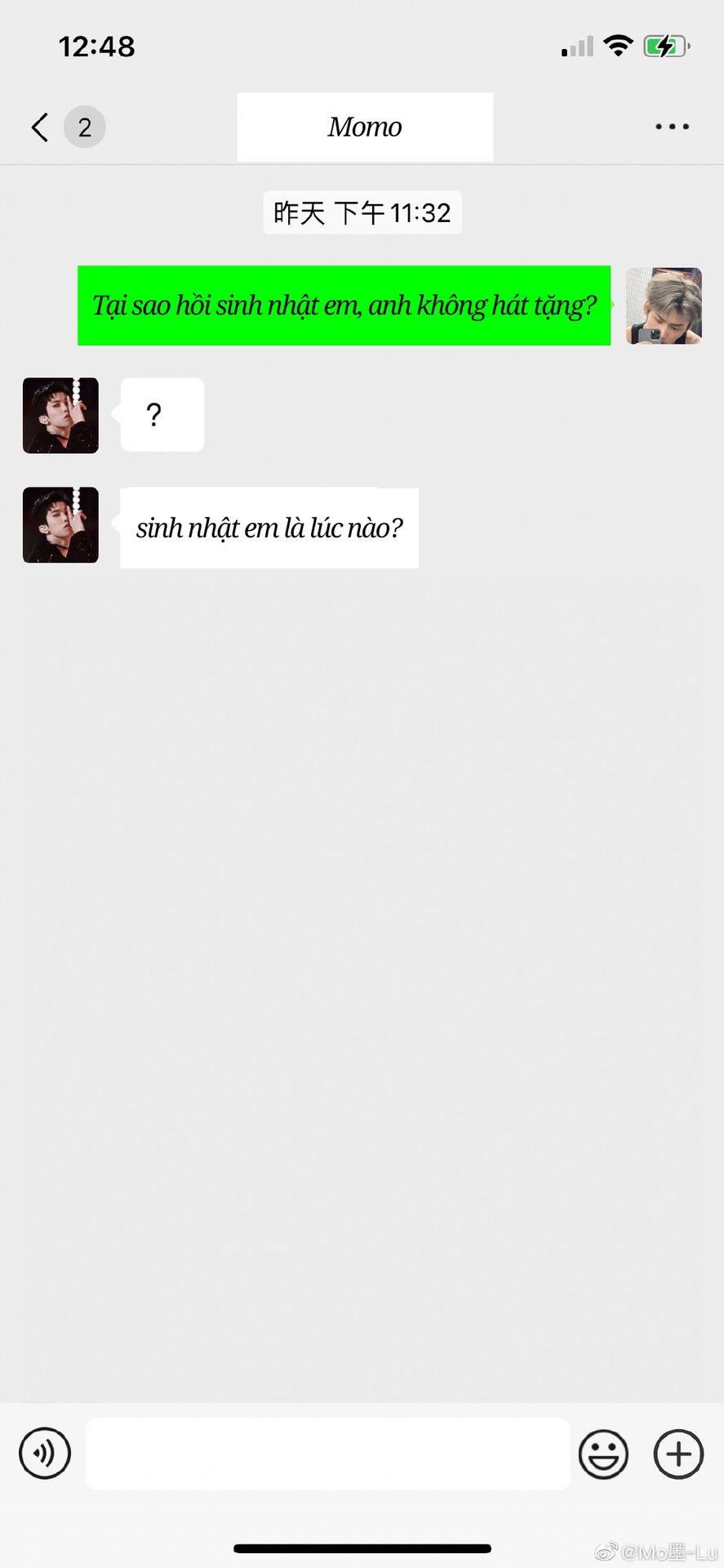The width and height of the screenshot is (724, 1568).
Task: View Momo's profile avatar beside the question mark
Action: pyautogui.click(x=60, y=415)
